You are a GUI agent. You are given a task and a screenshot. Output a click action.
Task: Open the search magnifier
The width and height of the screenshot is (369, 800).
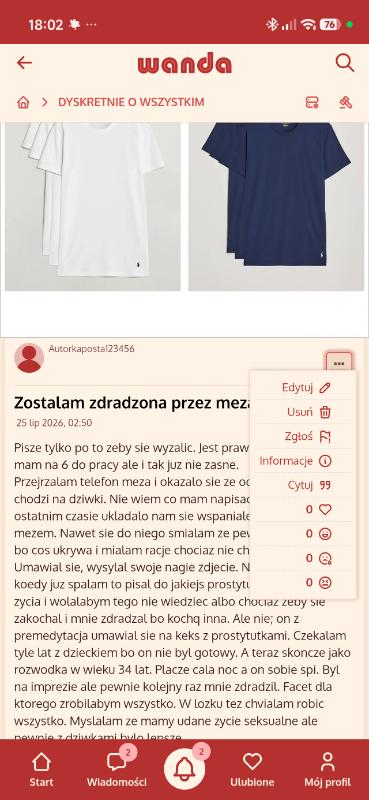[345, 63]
